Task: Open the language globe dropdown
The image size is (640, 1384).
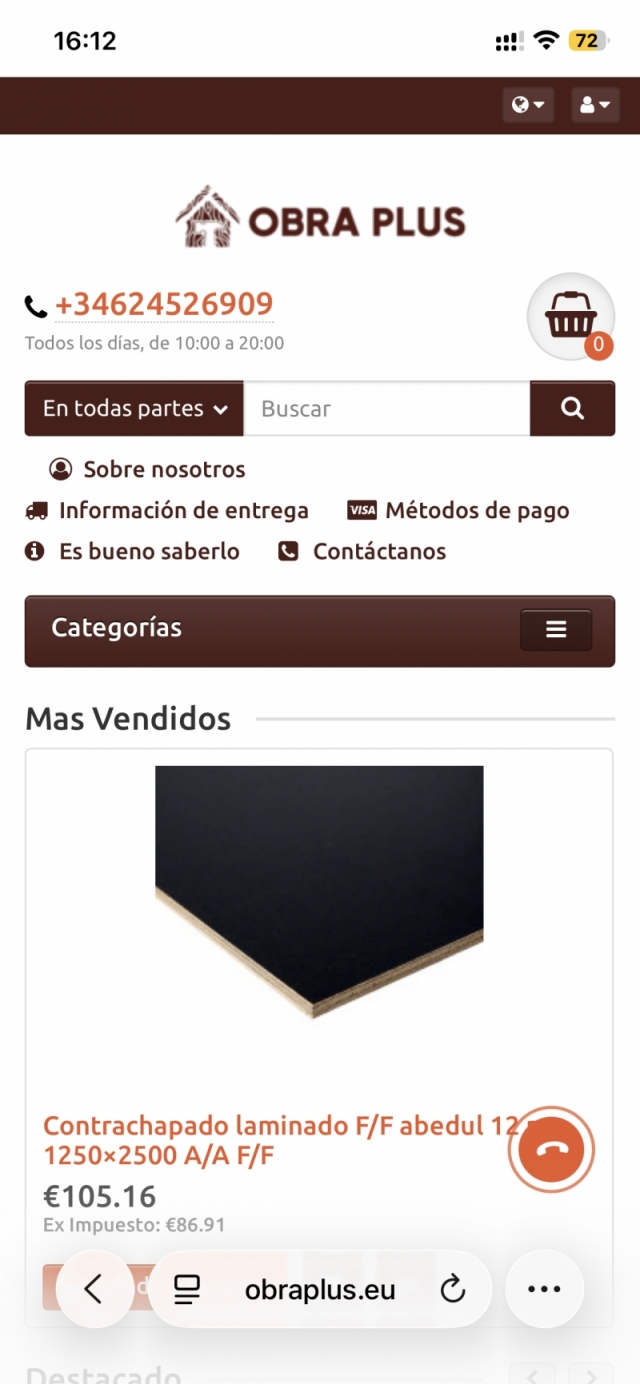Action: tap(528, 104)
